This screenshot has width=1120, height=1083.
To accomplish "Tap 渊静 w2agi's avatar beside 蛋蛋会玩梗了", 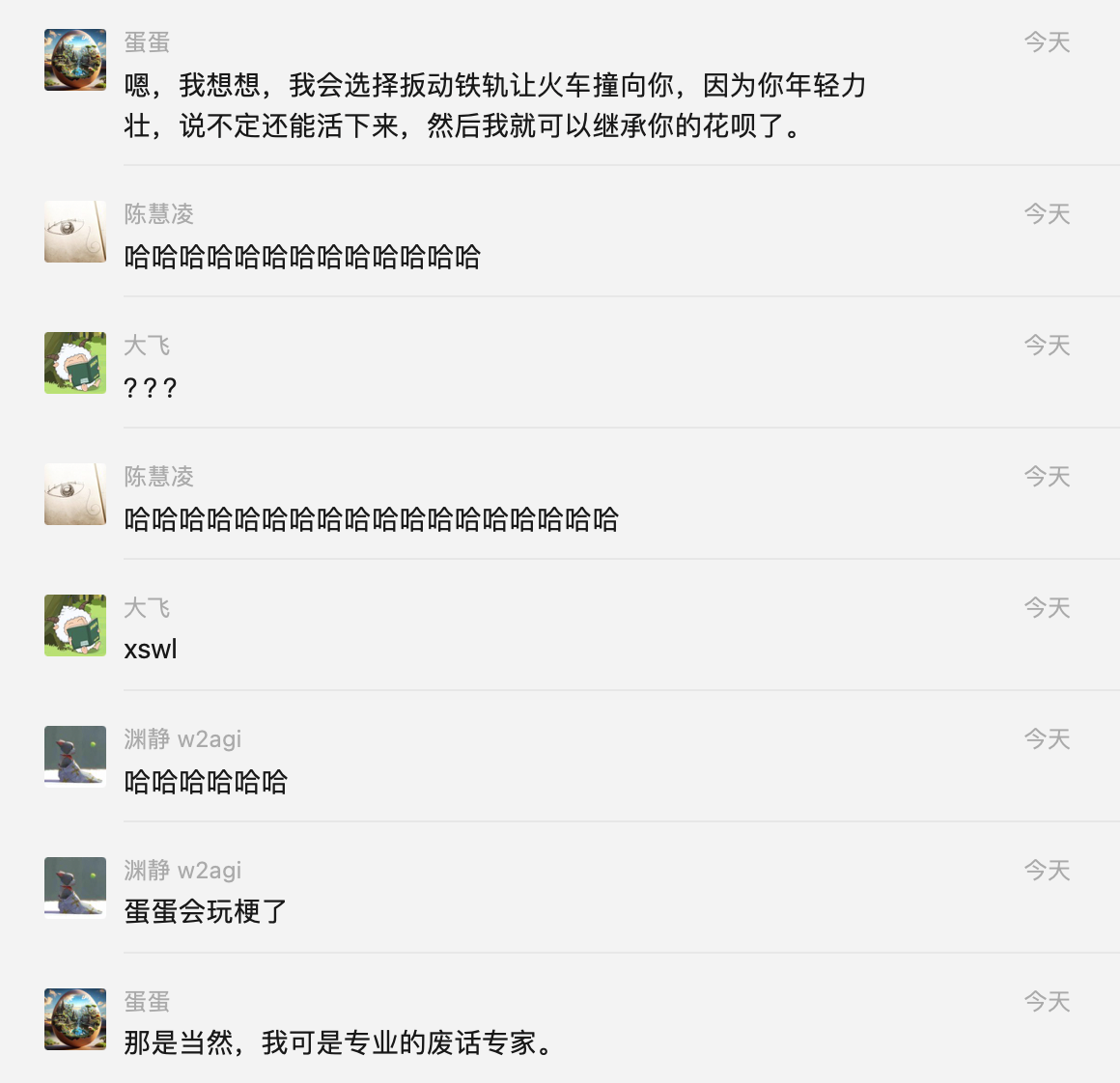I will 75,887.
